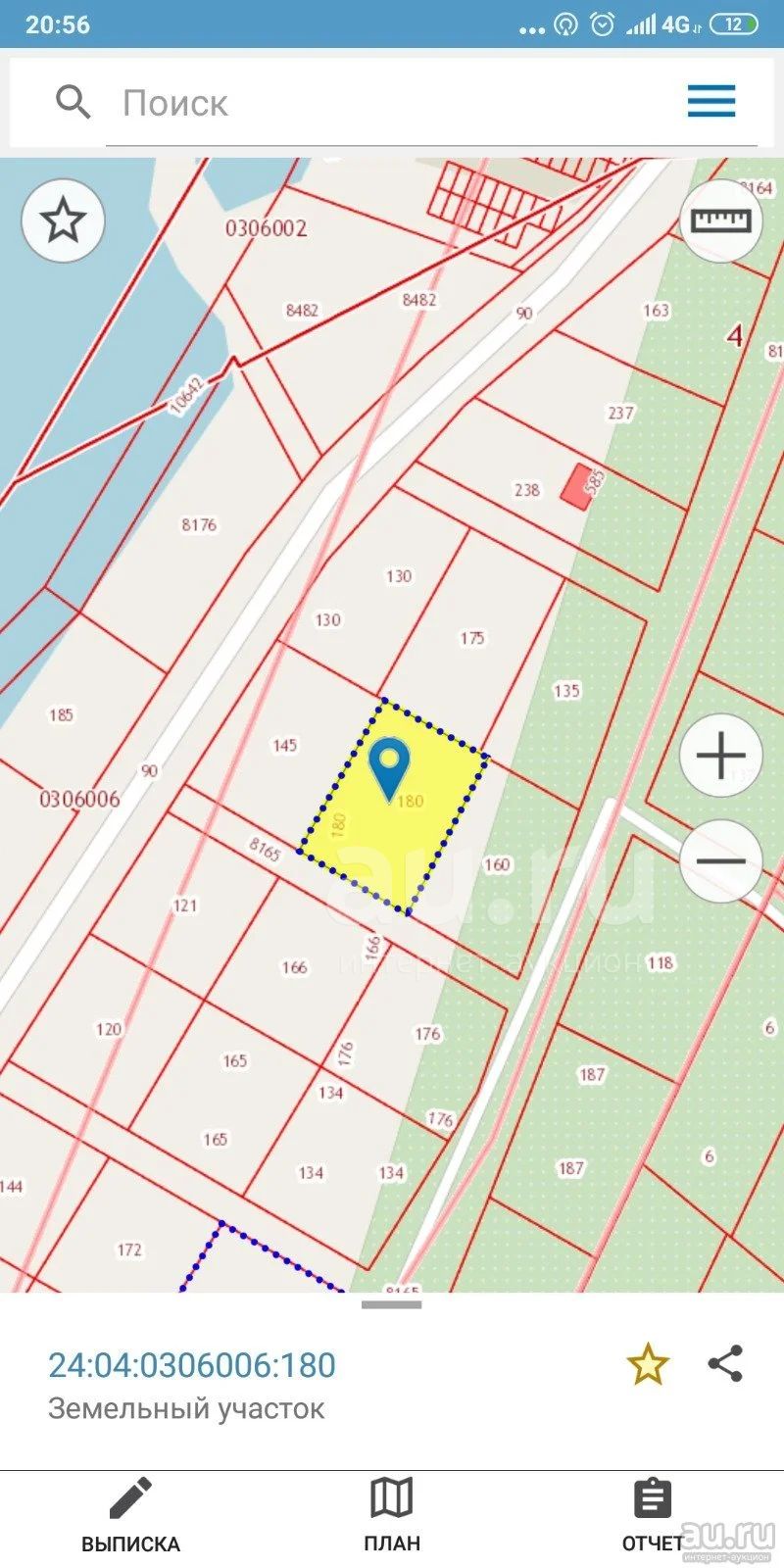
Task: Zoom in with the plus button
Action: point(720,756)
